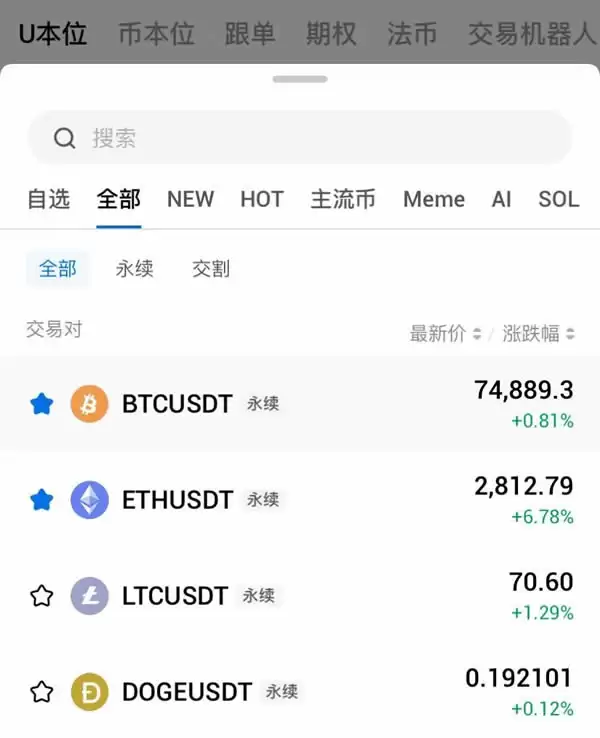This screenshot has height=738, width=600.
Task: Remove ETHUSDT from favorites star
Action: (41, 500)
